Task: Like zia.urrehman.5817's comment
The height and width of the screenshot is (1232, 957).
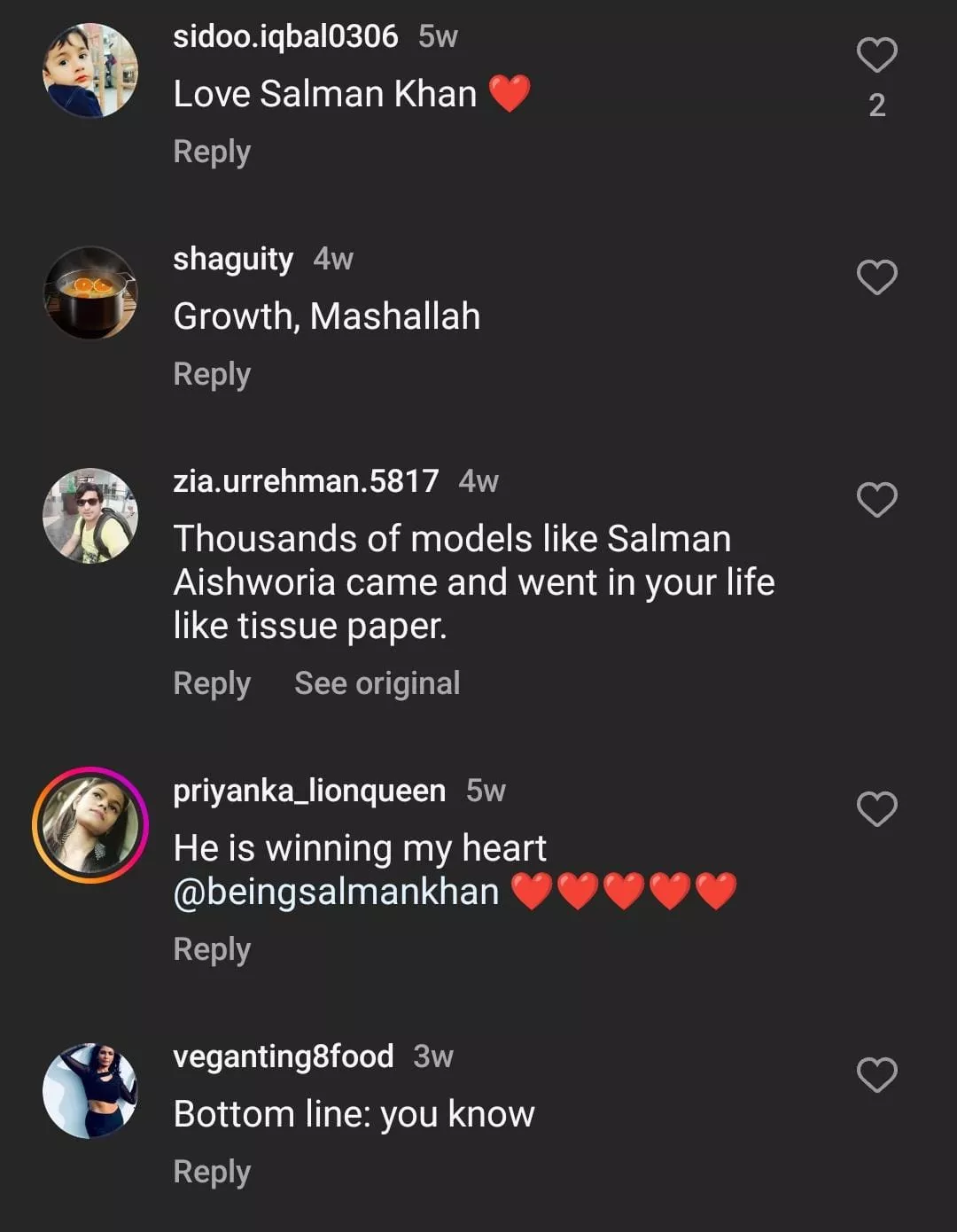Action: click(876, 500)
